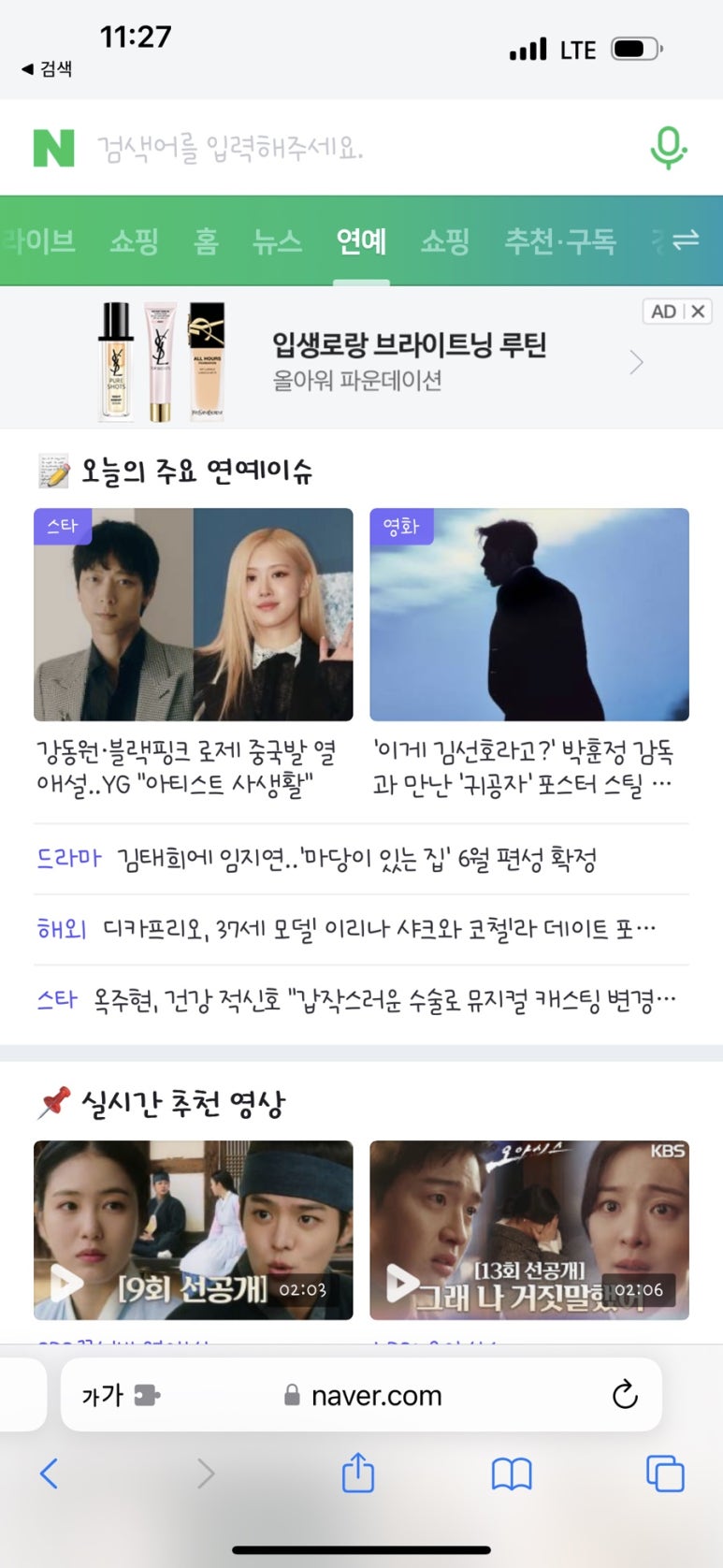Read the 김태희 임지연 '마당이 있는 집' headline
Viewport: 723px width, 1568px height.
355,859
